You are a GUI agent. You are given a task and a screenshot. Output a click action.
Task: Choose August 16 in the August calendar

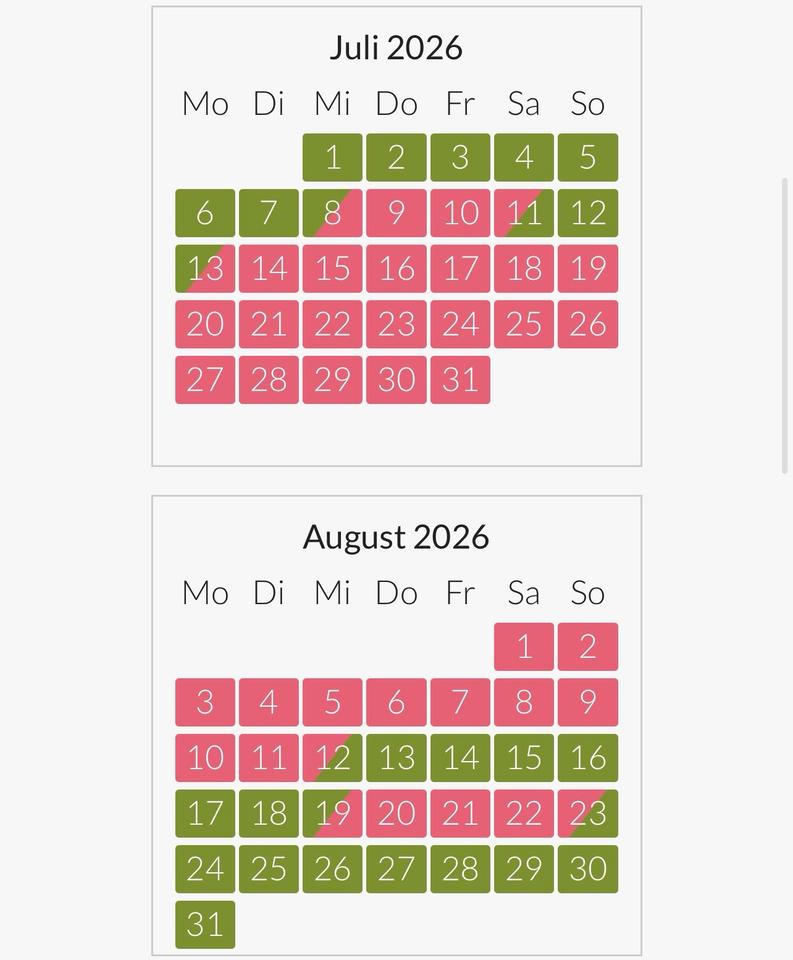pyautogui.click(x=587, y=758)
